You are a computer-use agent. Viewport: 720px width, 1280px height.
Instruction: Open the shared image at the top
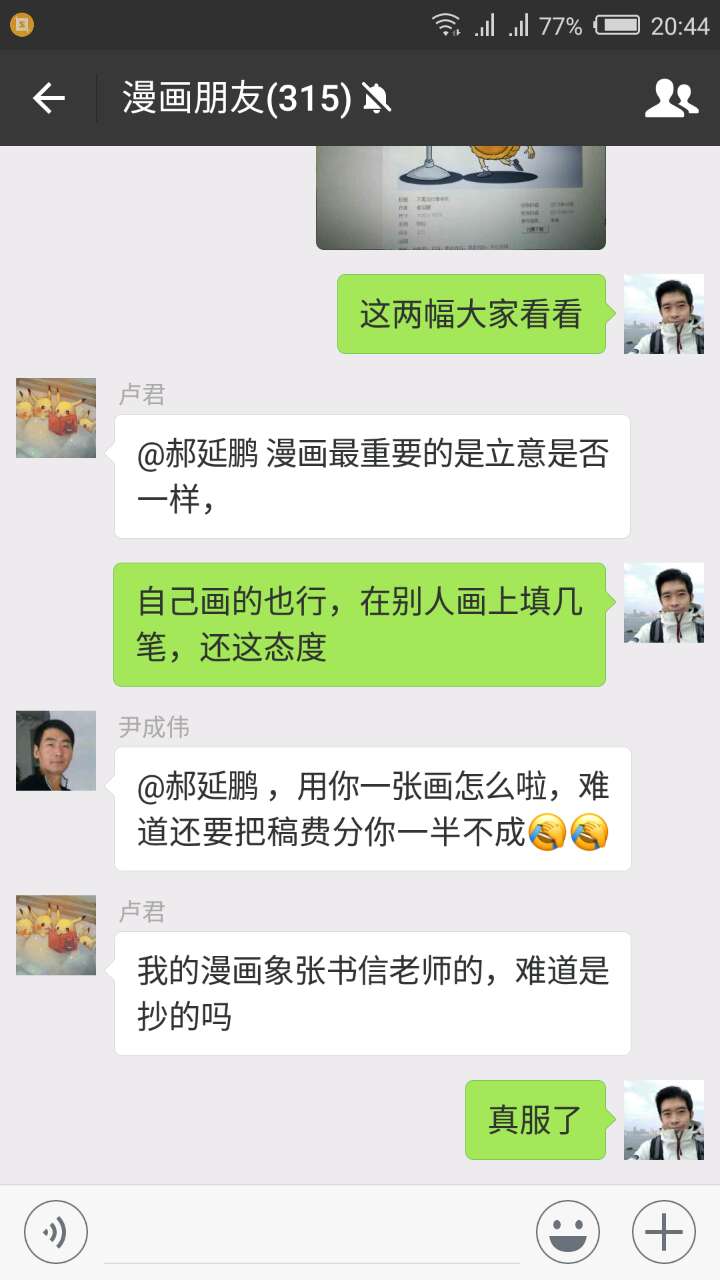(461, 197)
